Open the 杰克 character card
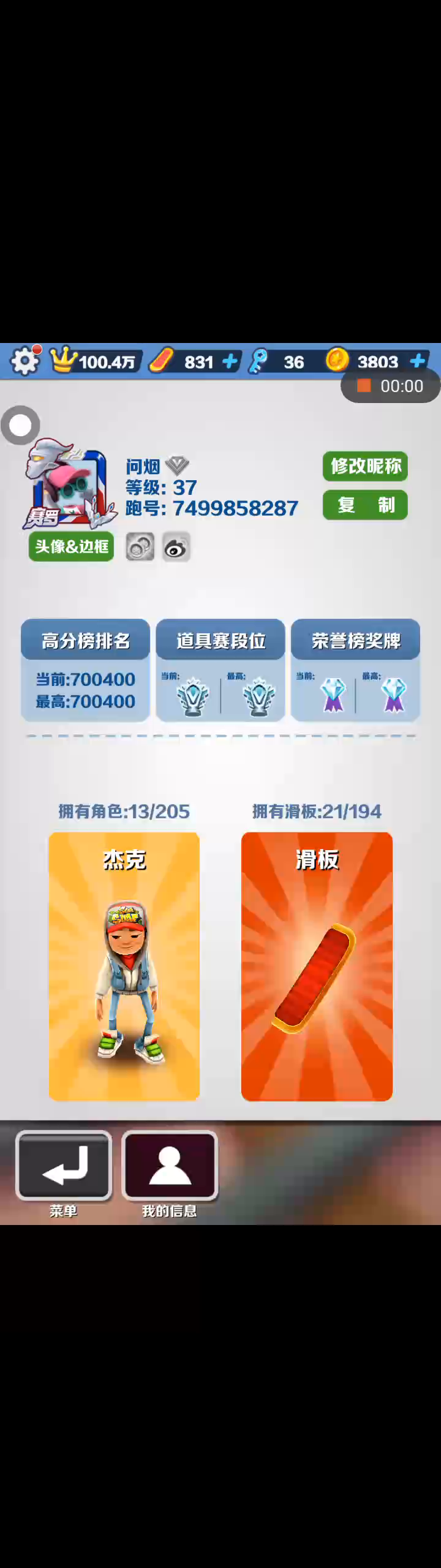The image size is (441, 1568). 124,966
